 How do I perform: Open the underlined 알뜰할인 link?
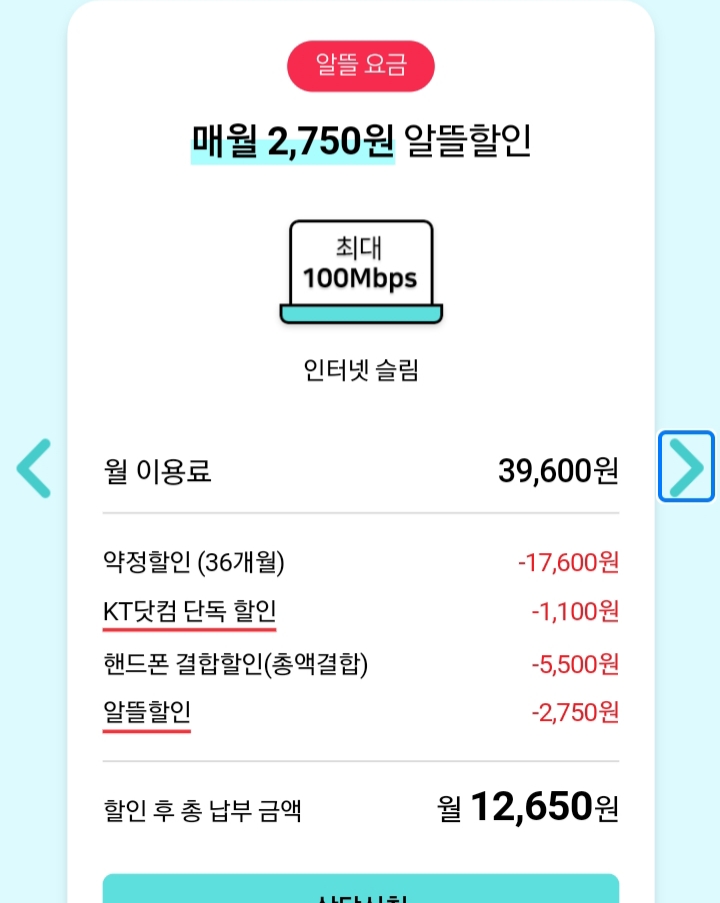(147, 712)
